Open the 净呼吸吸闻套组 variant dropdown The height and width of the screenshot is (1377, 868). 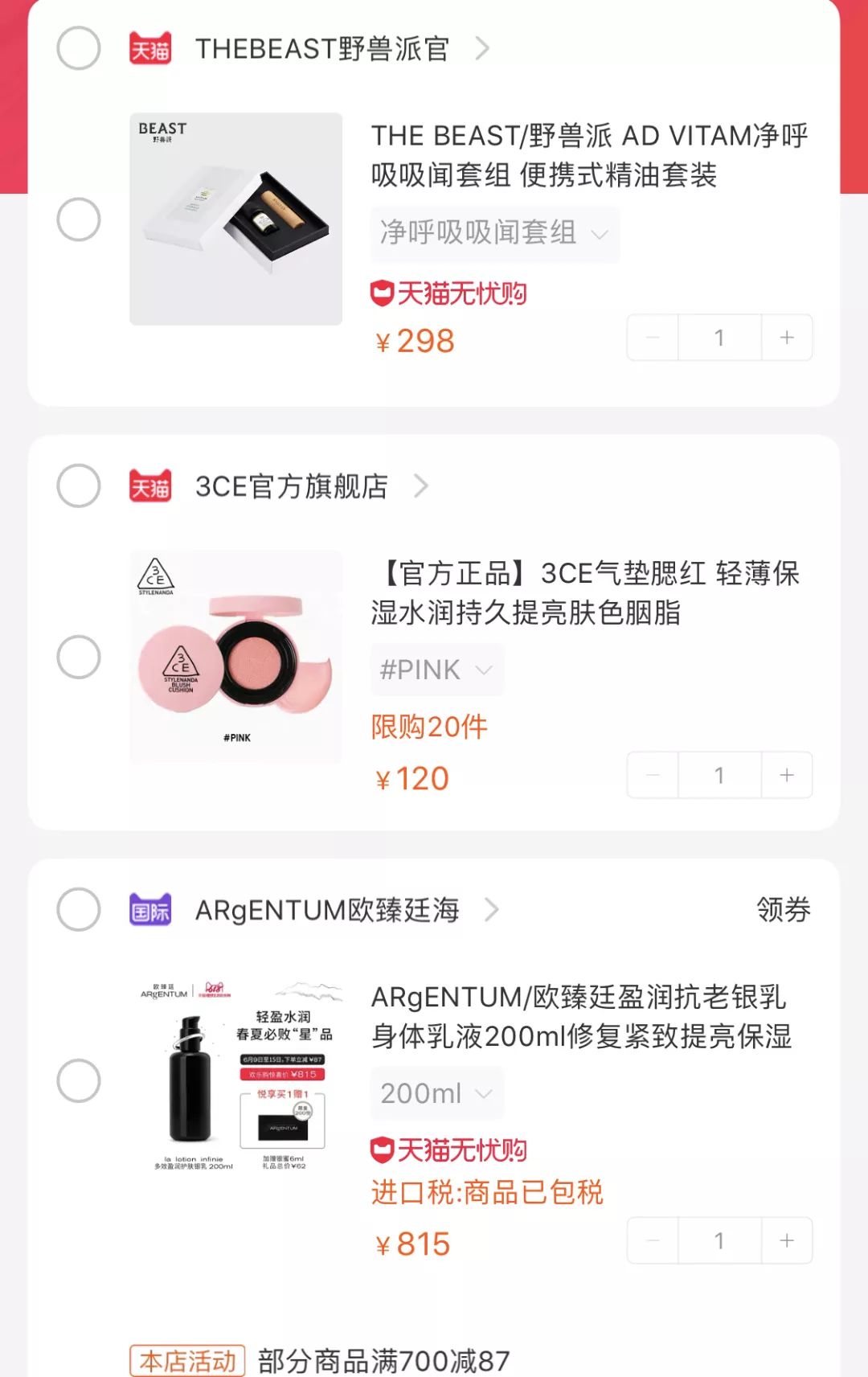[x=493, y=233]
